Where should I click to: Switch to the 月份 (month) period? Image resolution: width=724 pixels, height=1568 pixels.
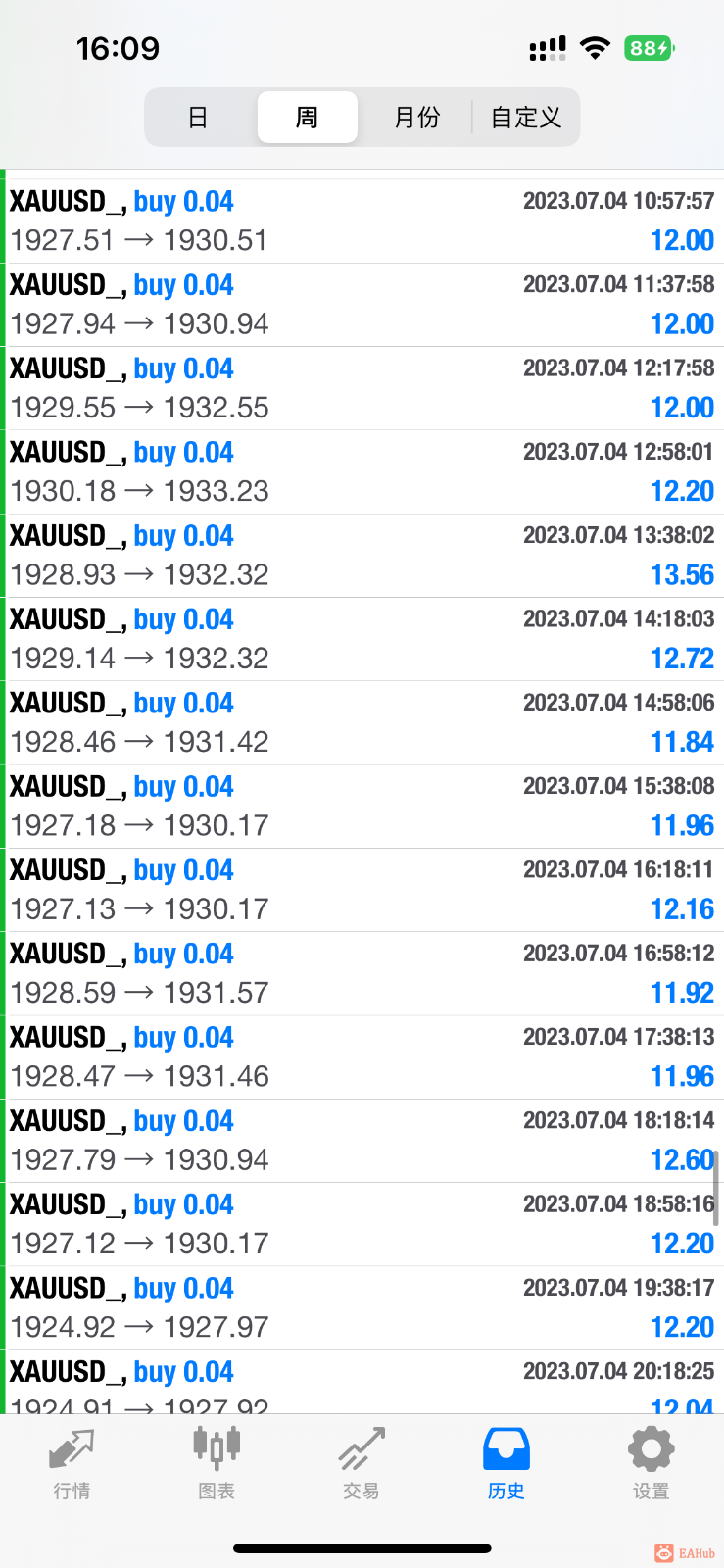click(416, 118)
